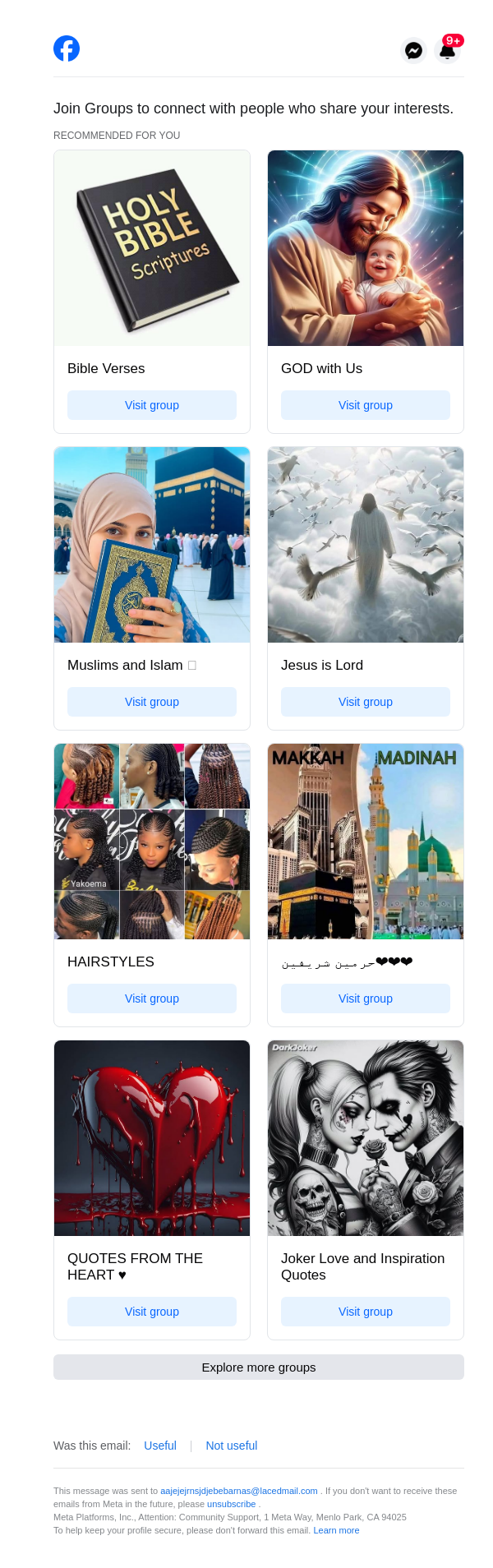Visit the Jesus is Lord group
The height and width of the screenshot is (1568, 493).
click(366, 702)
